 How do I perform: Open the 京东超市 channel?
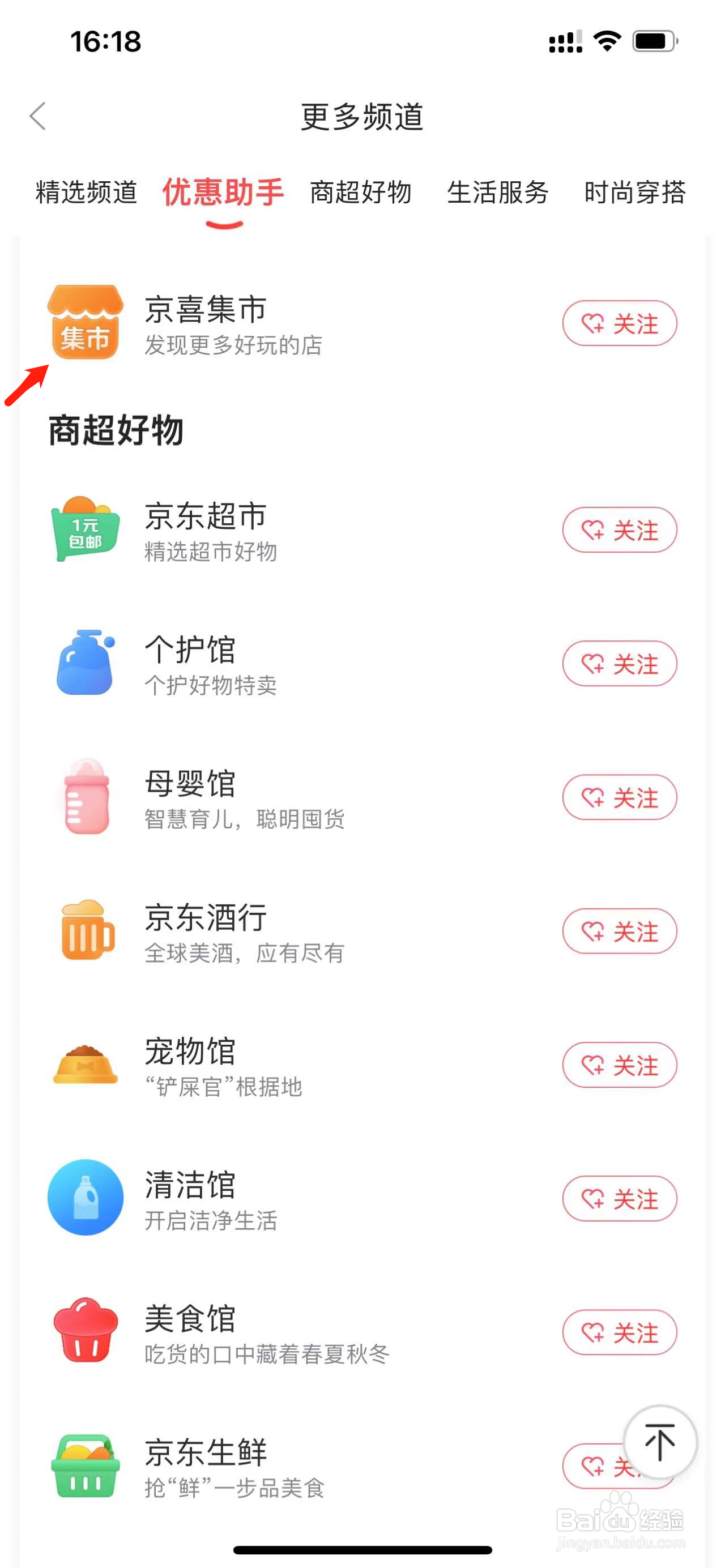[206, 529]
